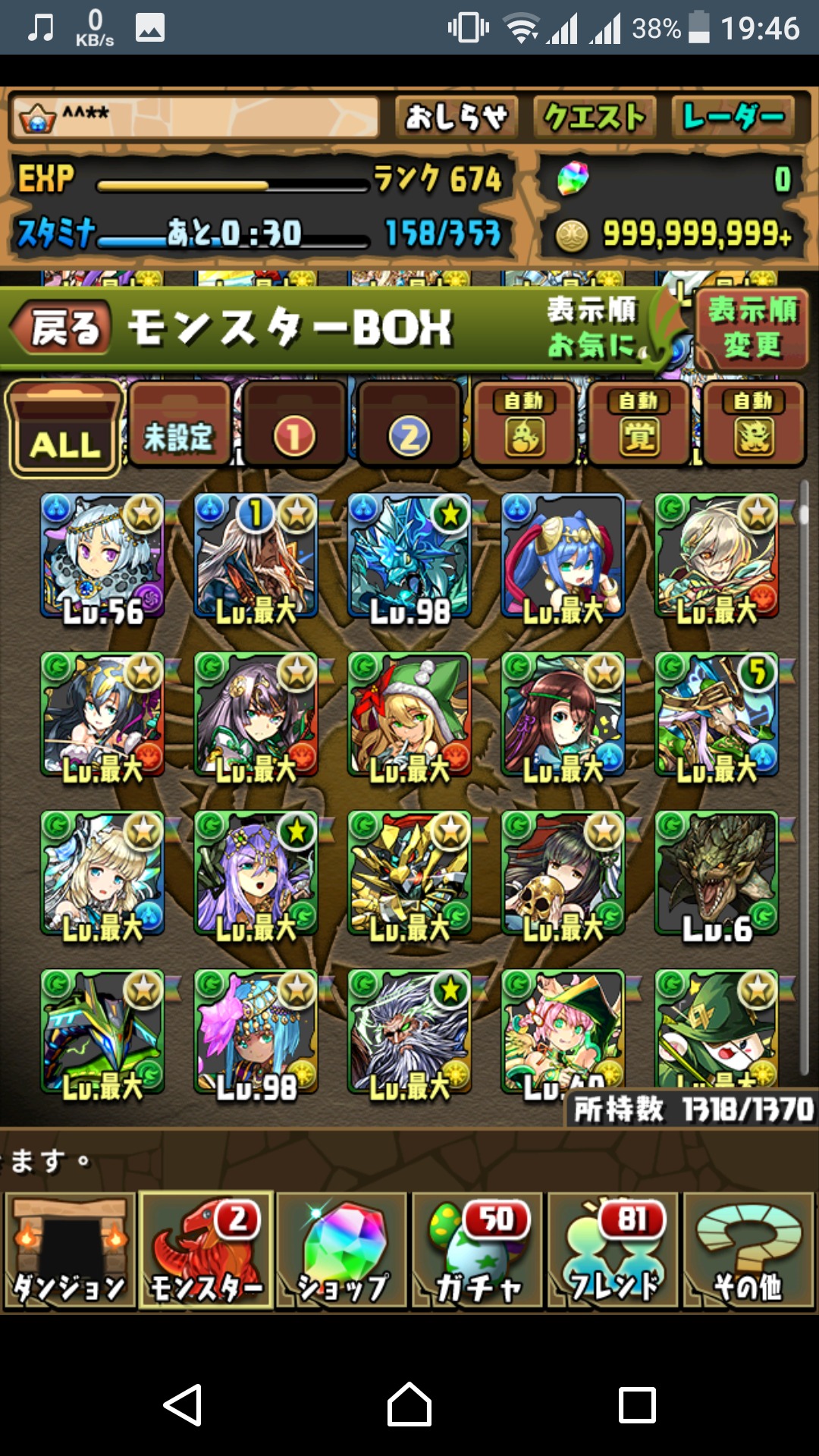
Task: Open the クエスト menu
Action: tap(595, 118)
